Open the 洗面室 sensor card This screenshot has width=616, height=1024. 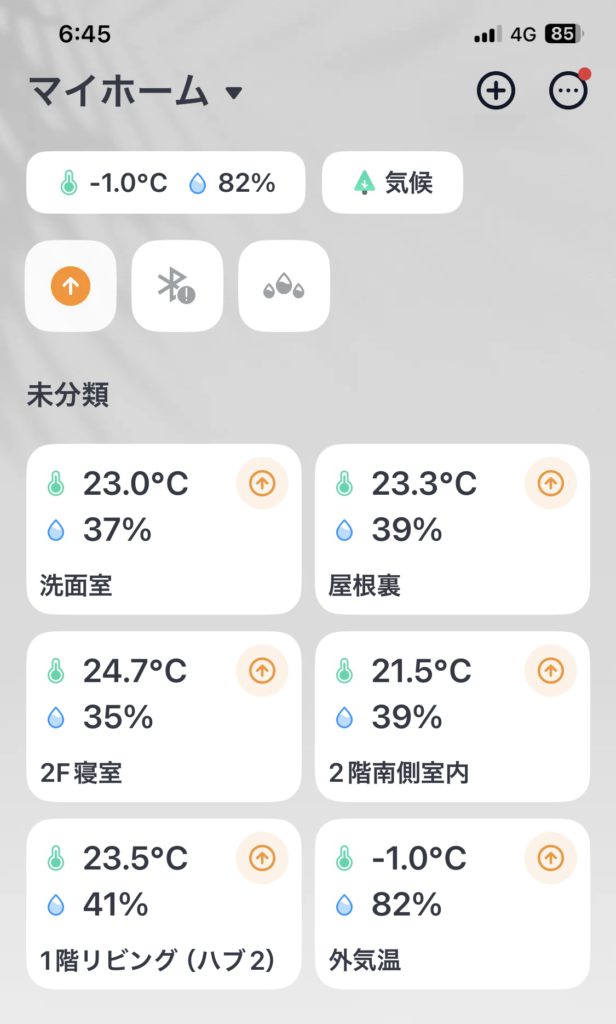(x=164, y=529)
